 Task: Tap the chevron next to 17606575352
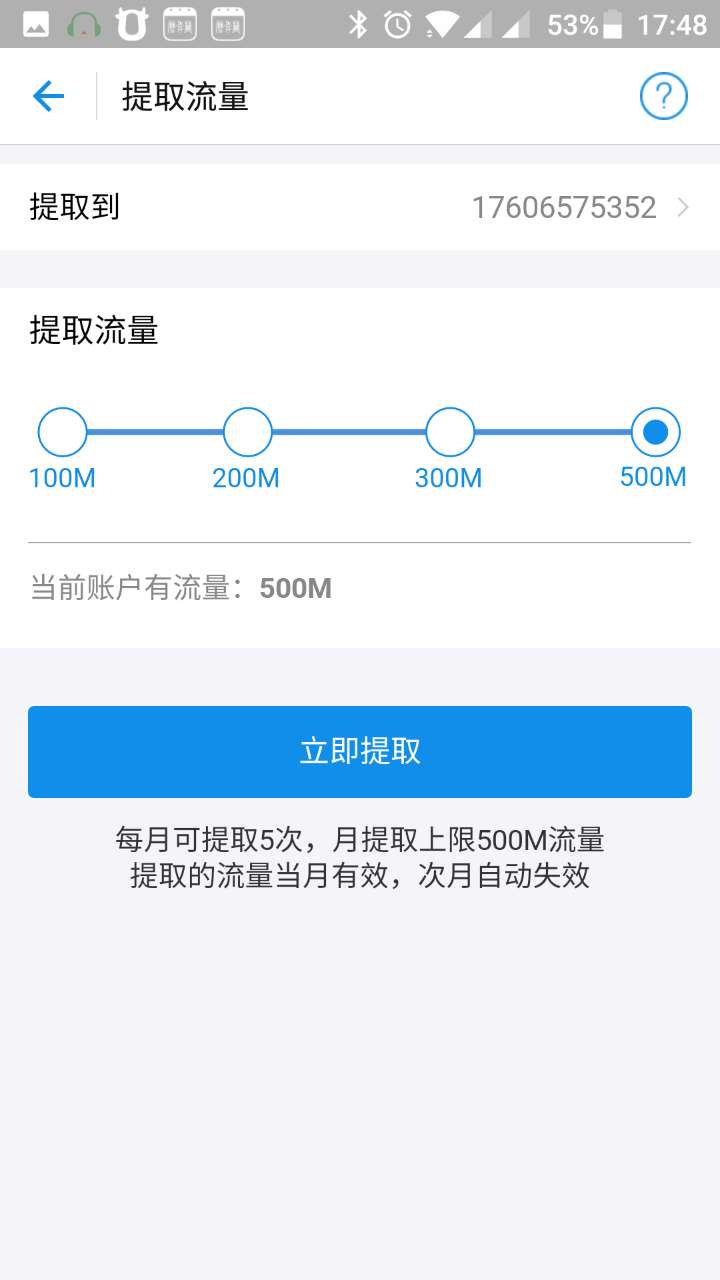683,206
